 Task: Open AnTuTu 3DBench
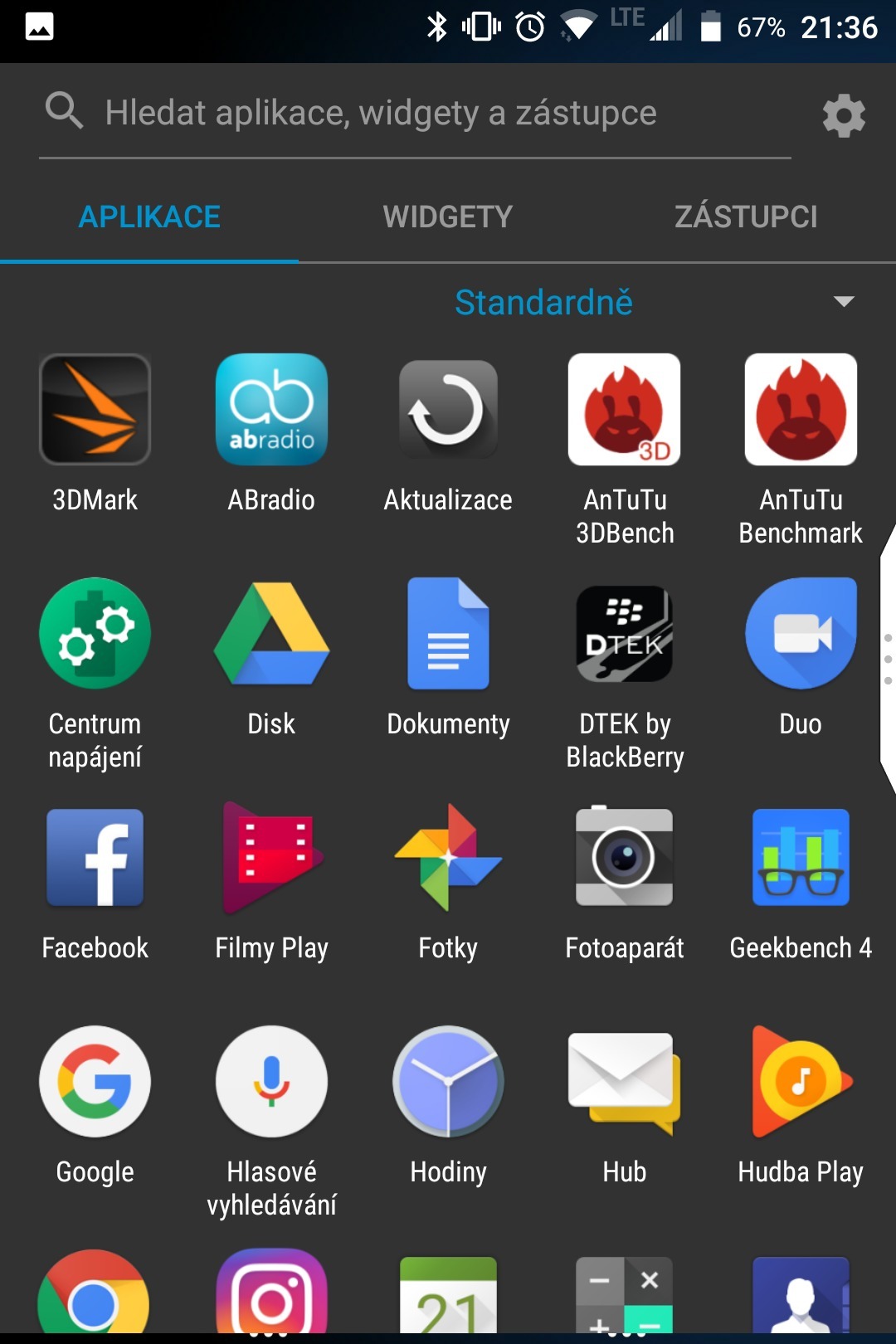pos(624,409)
